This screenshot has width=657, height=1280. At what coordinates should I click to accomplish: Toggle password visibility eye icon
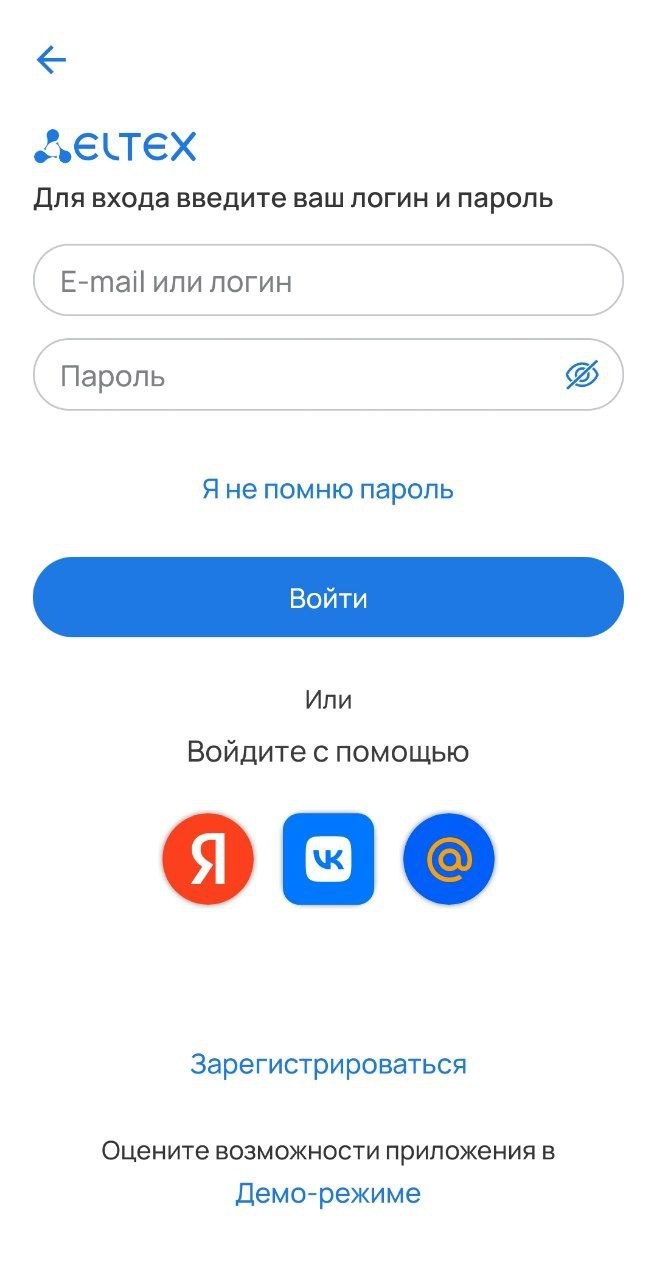[x=582, y=376]
